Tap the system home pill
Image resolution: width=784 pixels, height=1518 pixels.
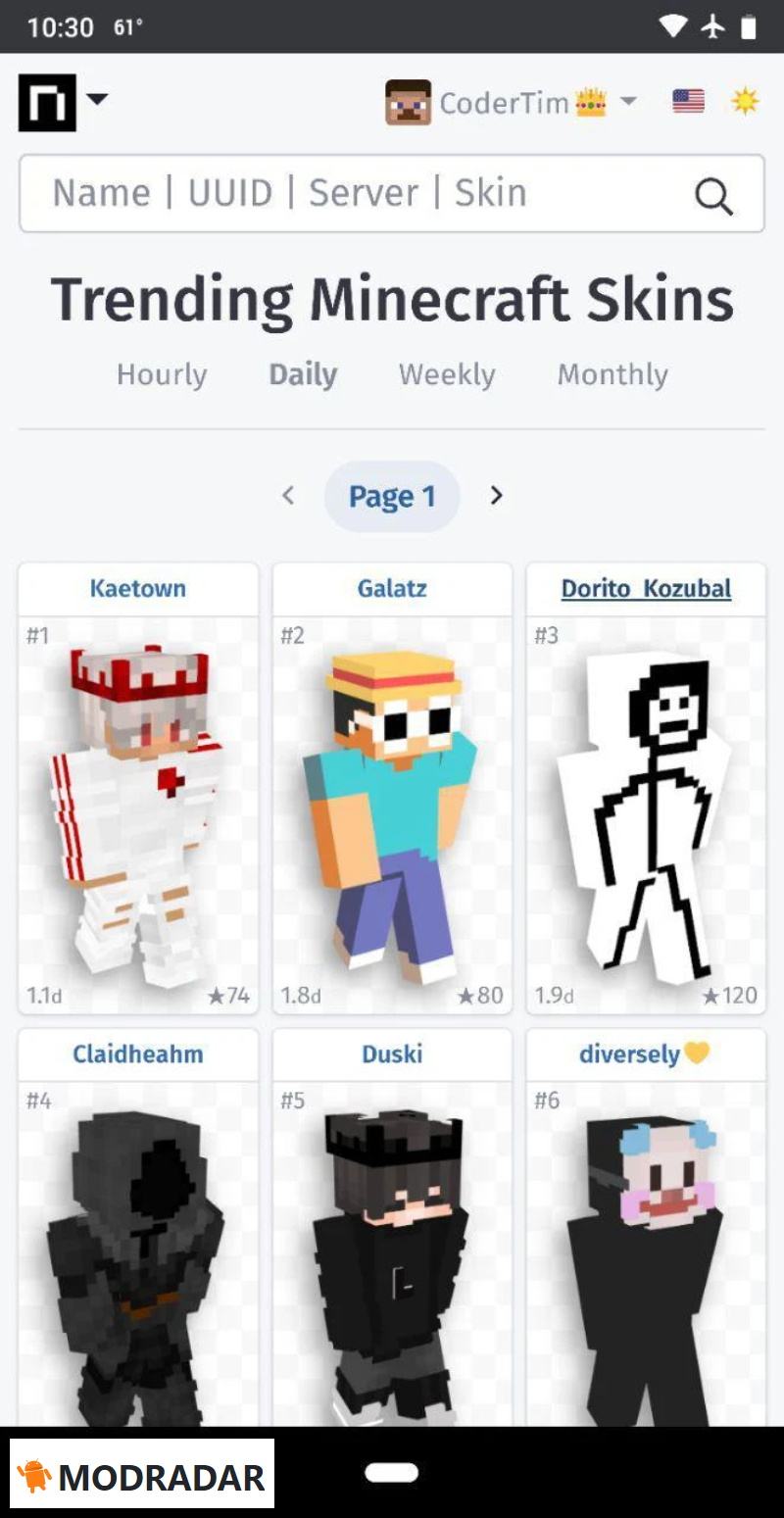(x=392, y=1472)
